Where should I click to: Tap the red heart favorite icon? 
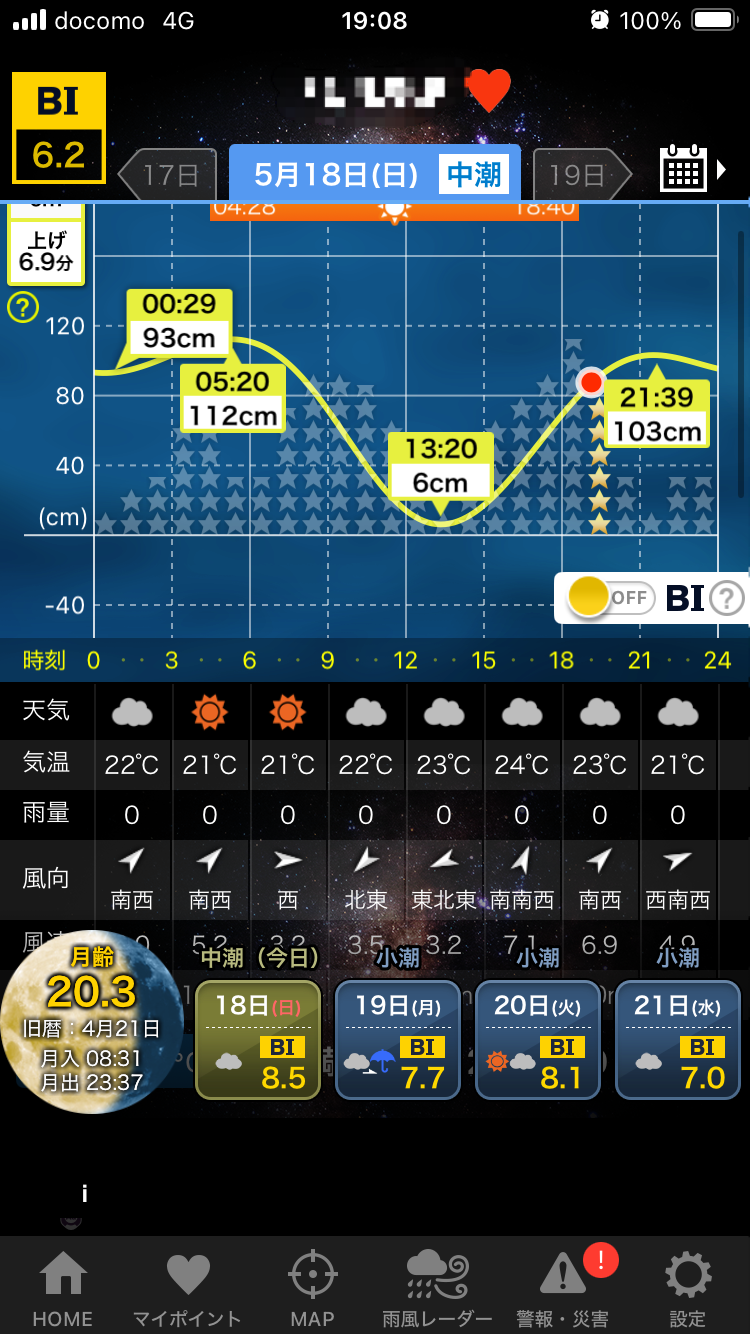(x=489, y=92)
